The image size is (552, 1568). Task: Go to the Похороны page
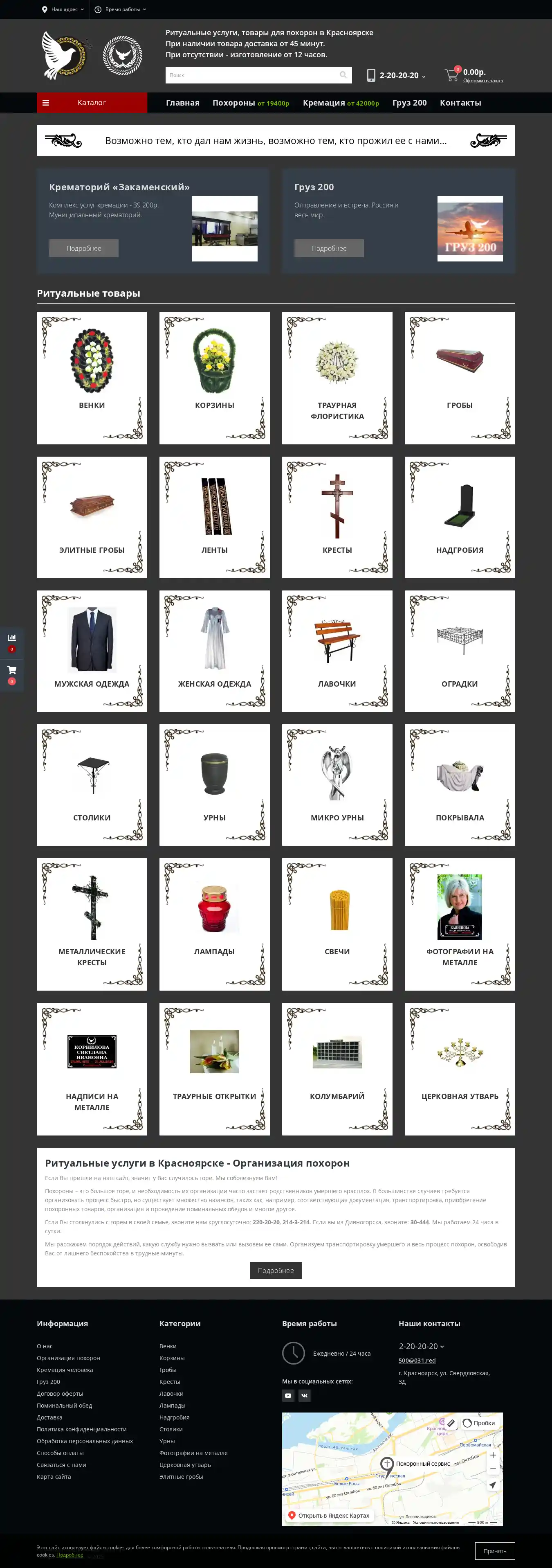tap(233, 103)
